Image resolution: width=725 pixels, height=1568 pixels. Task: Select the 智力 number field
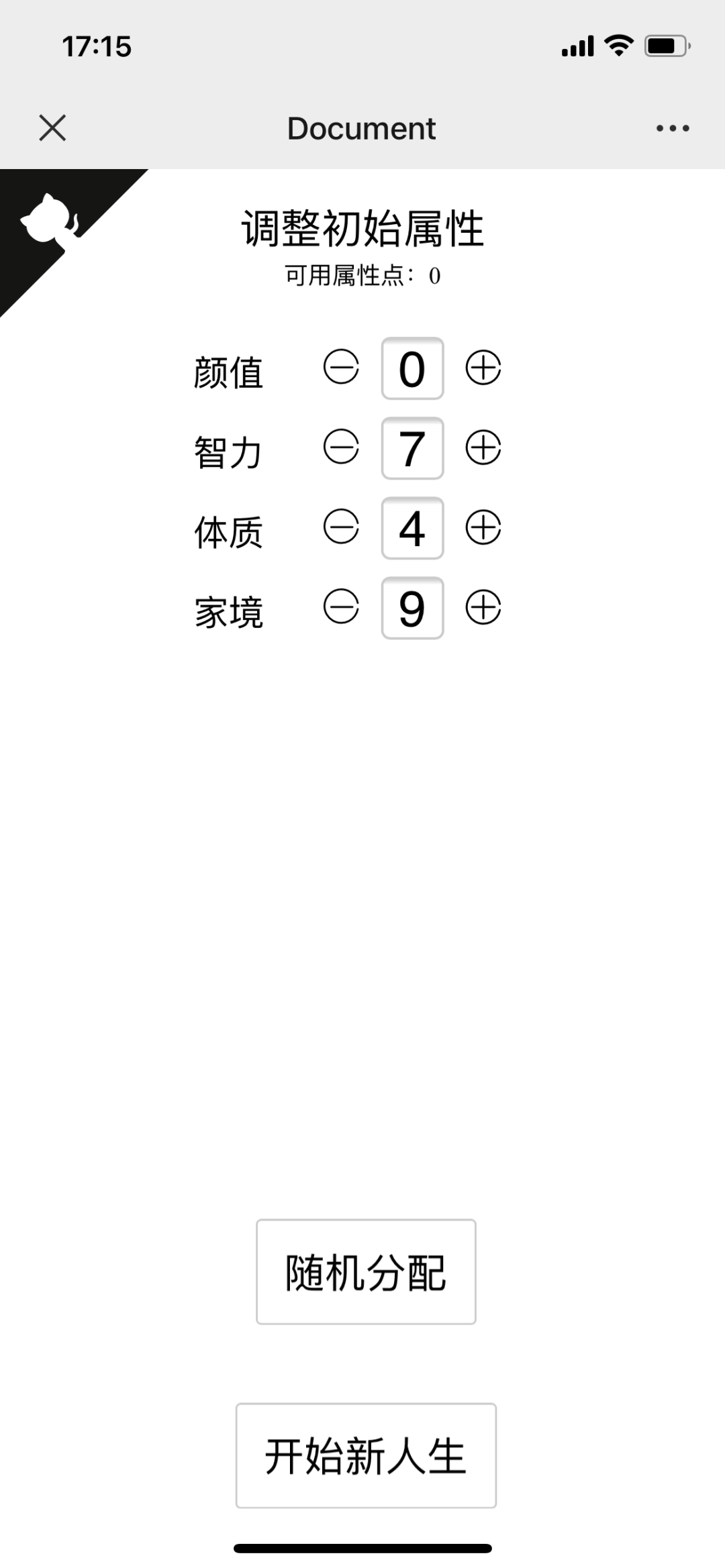(412, 448)
